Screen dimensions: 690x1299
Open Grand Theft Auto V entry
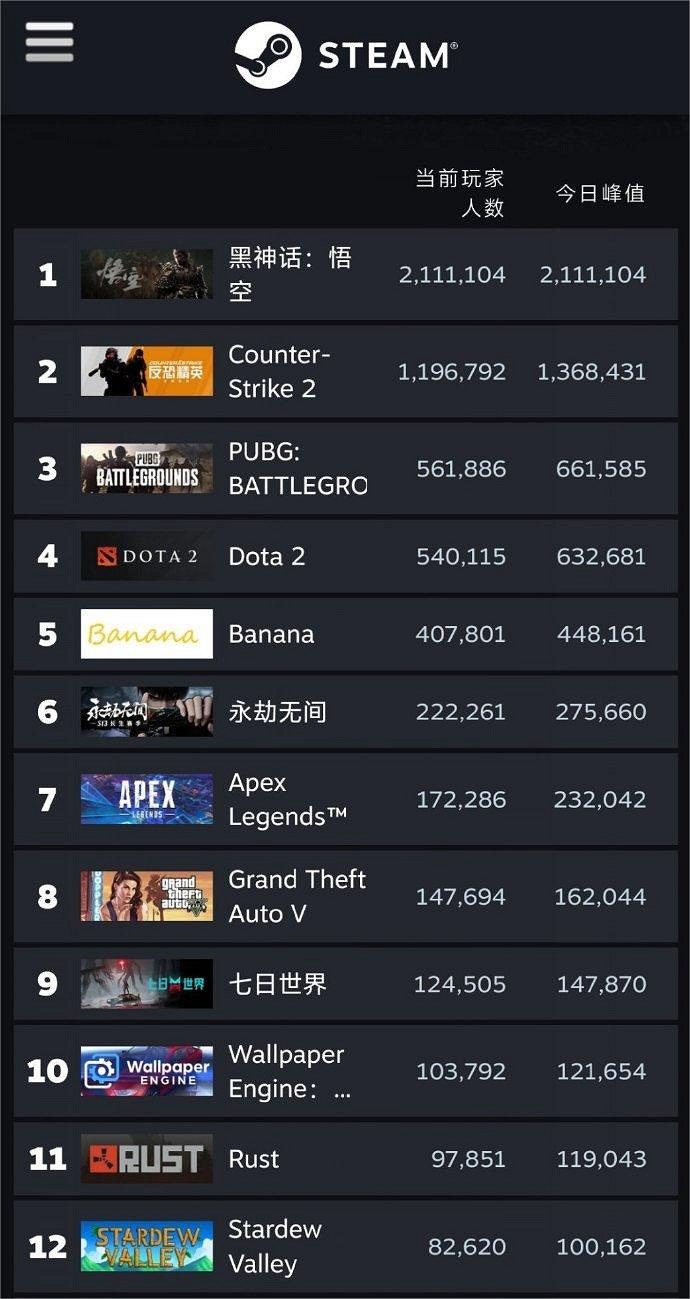297,896
